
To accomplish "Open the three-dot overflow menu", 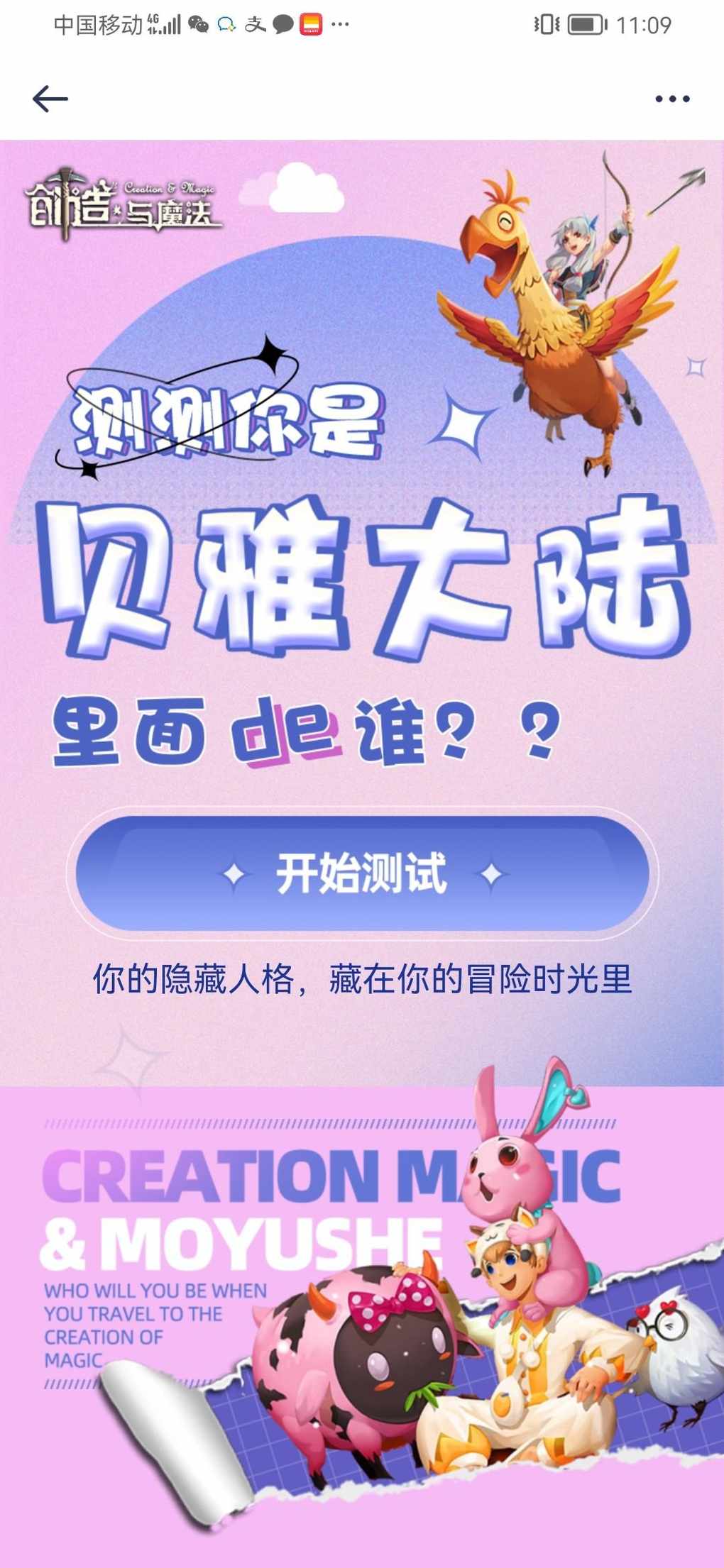I will [x=671, y=99].
